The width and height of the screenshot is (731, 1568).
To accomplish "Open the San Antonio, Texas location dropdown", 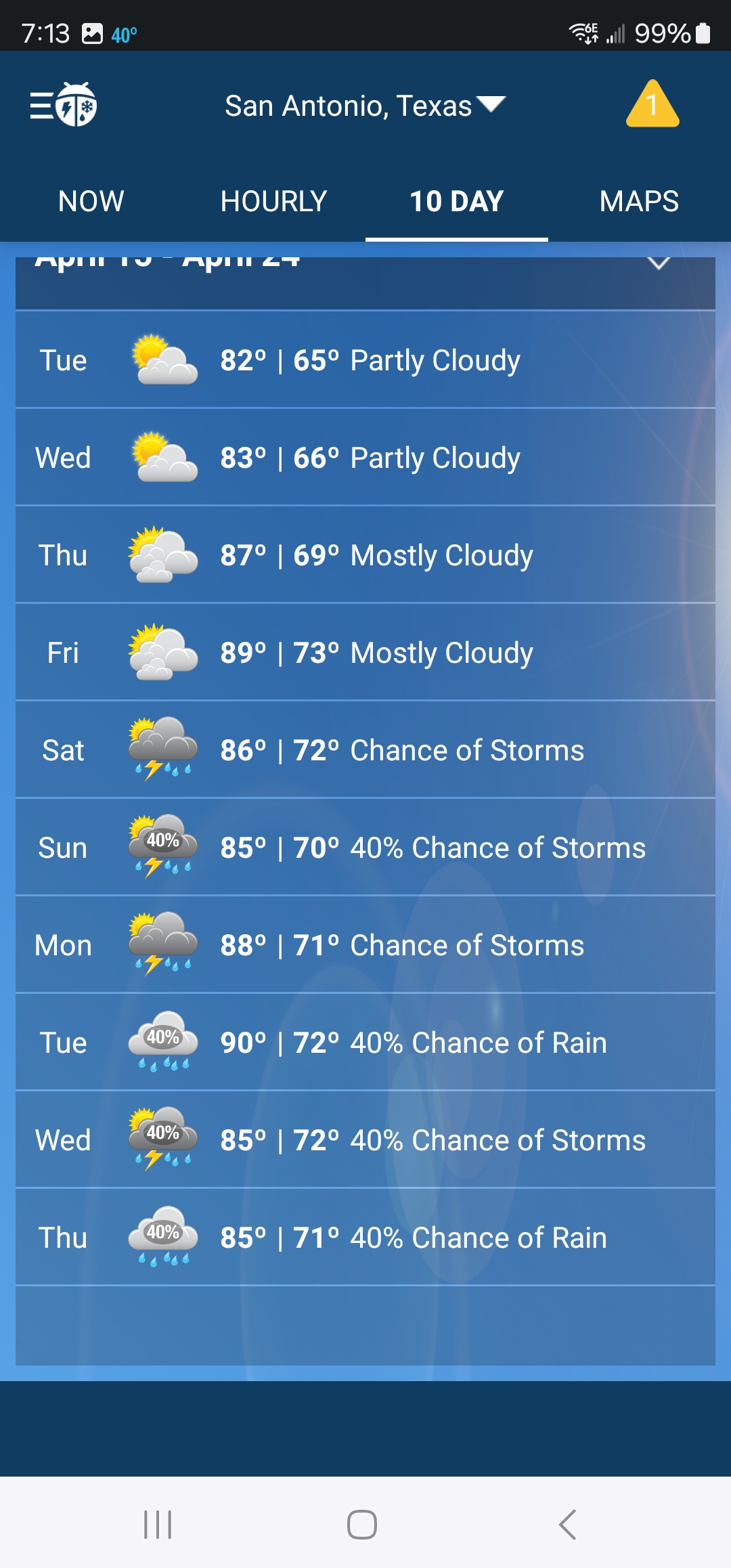I will click(365, 106).
